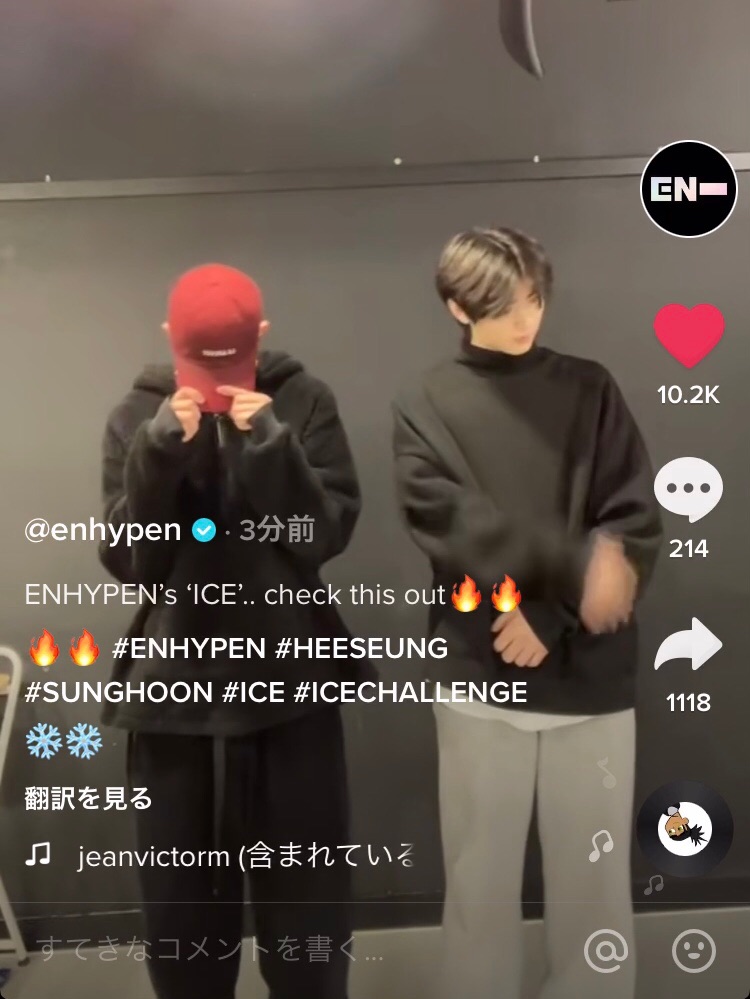
Task: Like this video with the heart
Action: click(x=688, y=337)
